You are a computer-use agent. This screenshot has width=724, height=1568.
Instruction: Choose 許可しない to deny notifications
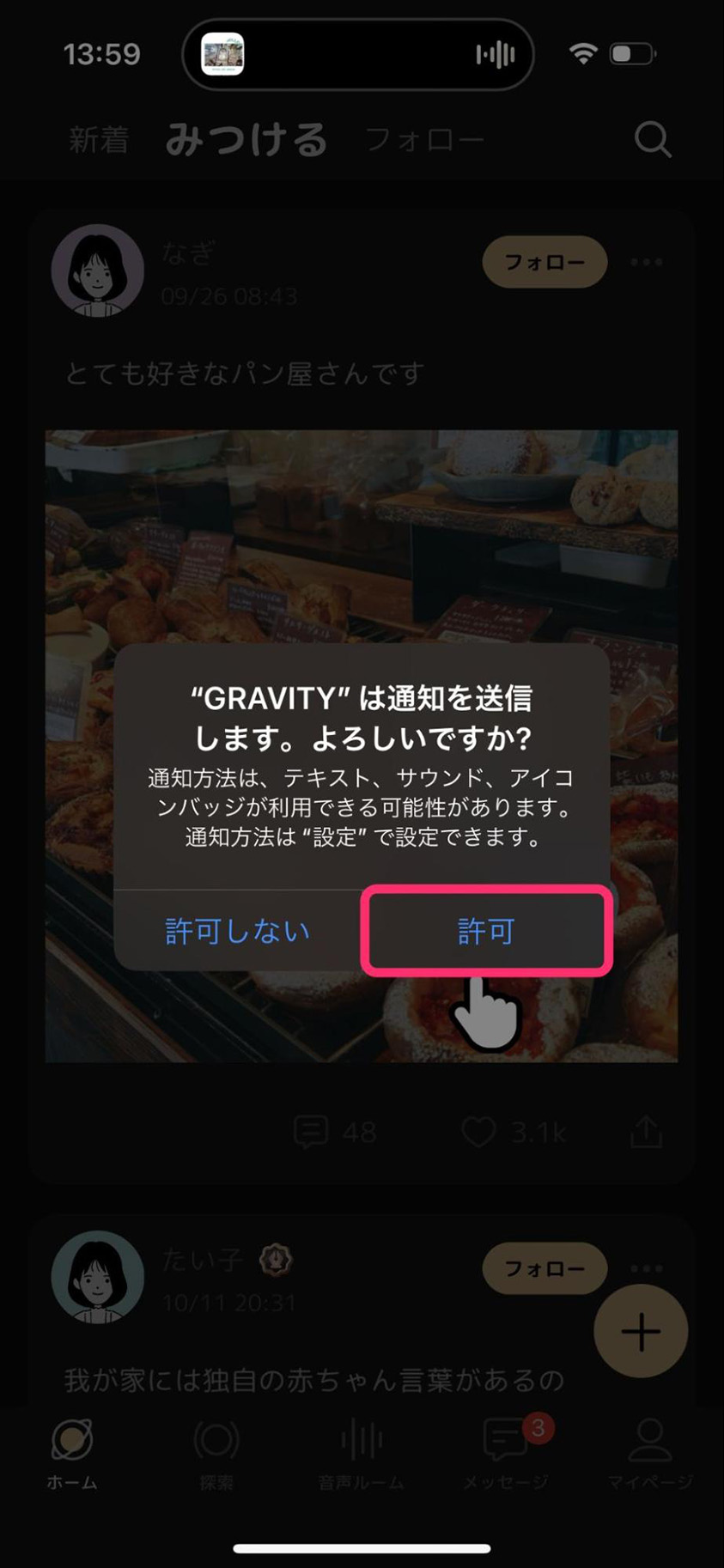(237, 931)
